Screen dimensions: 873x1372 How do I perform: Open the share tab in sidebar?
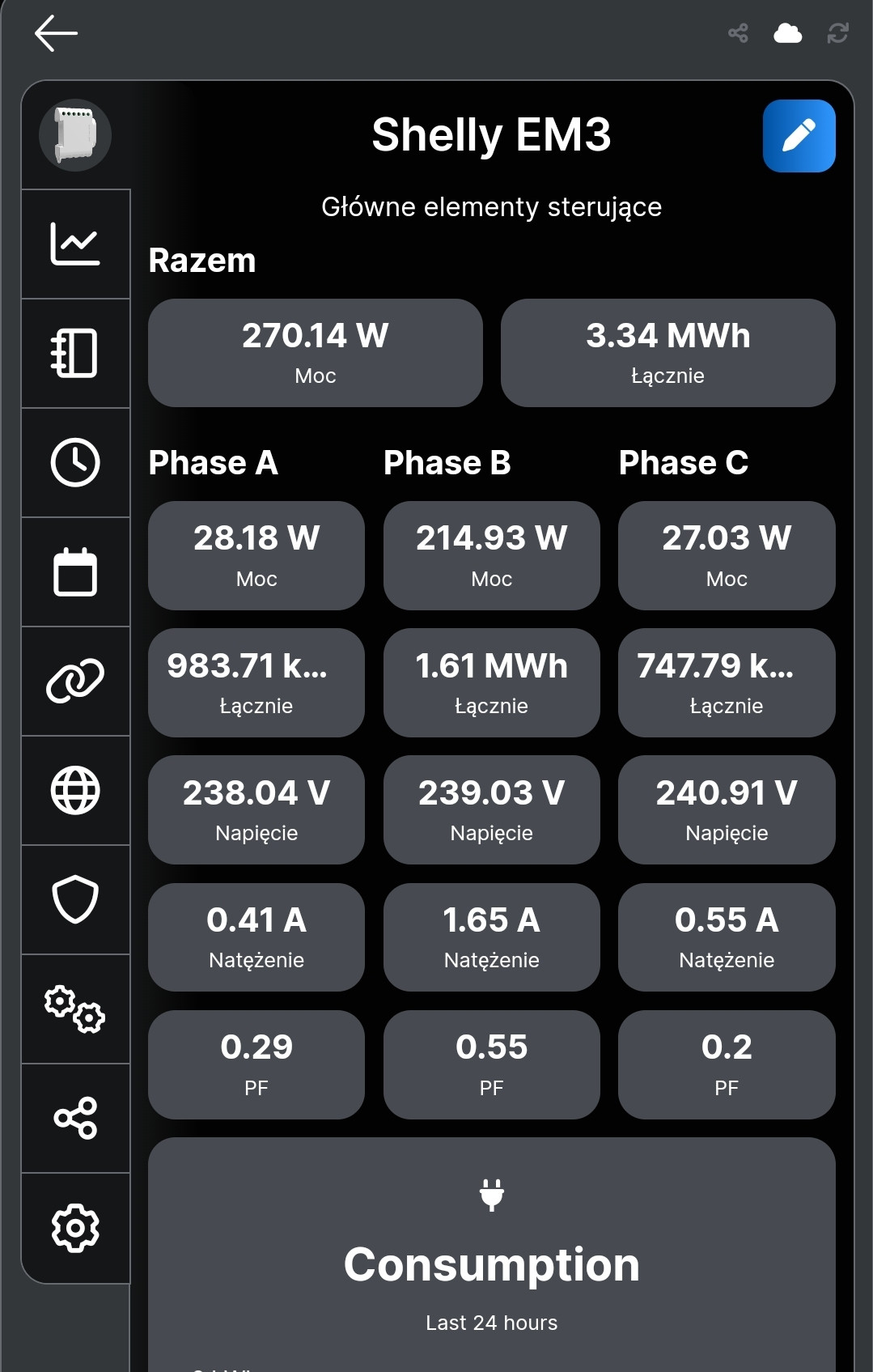pyautogui.click(x=75, y=1118)
